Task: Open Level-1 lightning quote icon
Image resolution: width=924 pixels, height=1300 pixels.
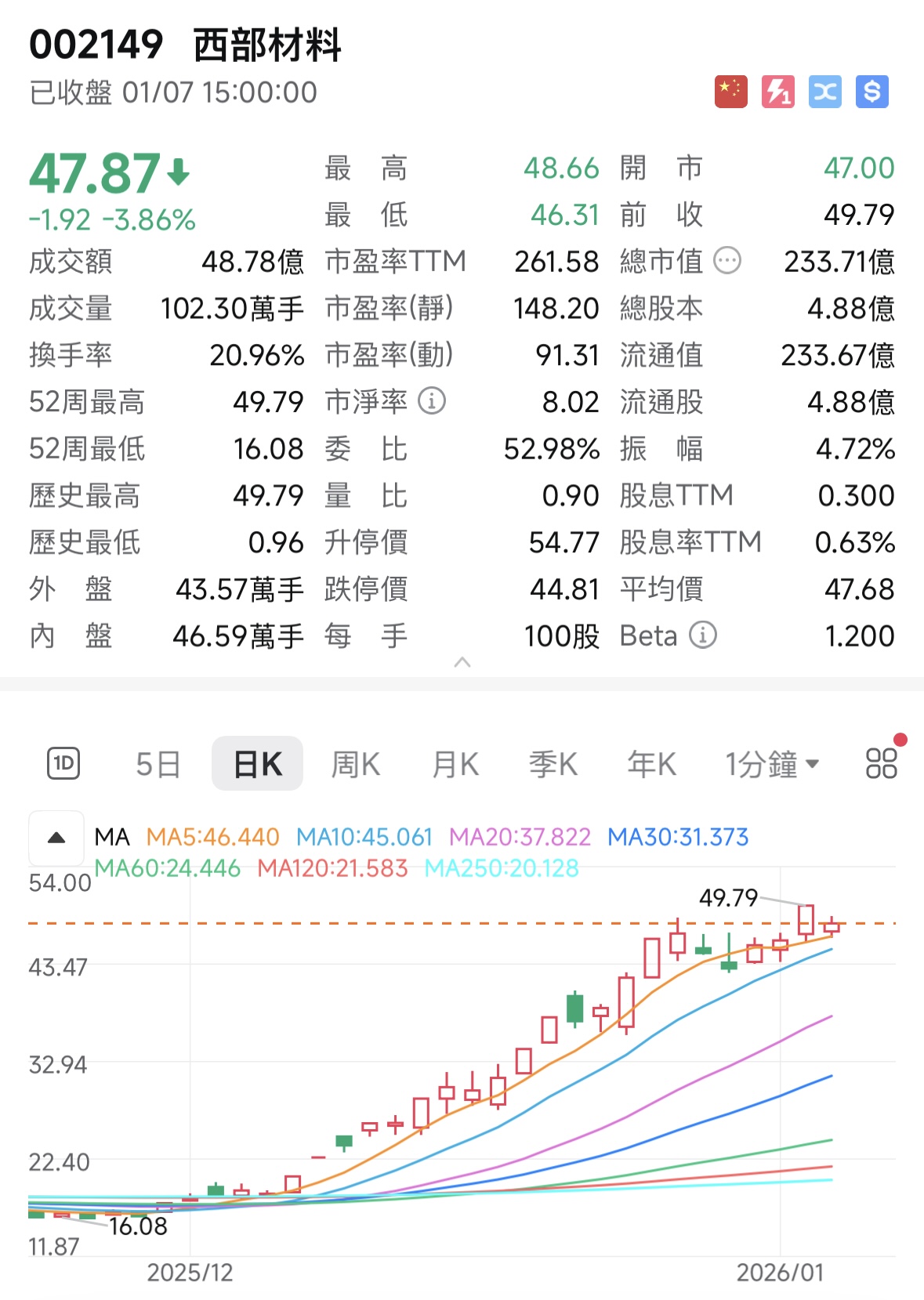Action: point(777,92)
